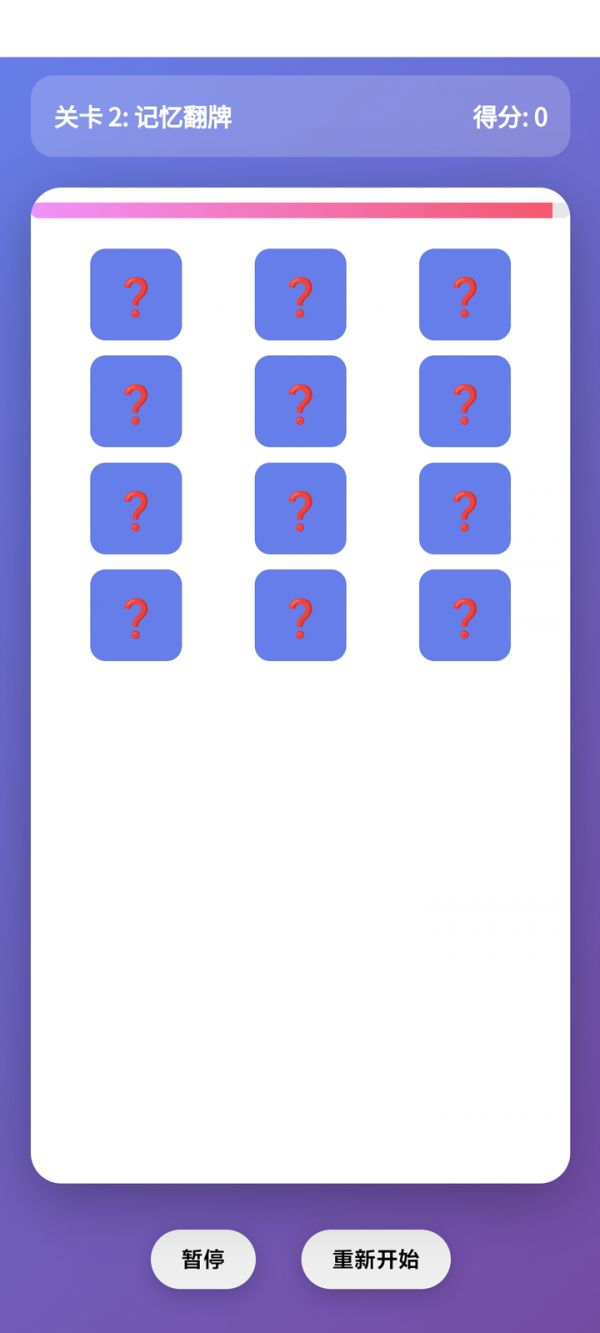This screenshot has width=600, height=1333.
Task: Flip the last card in the top row
Action: click(x=464, y=295)
